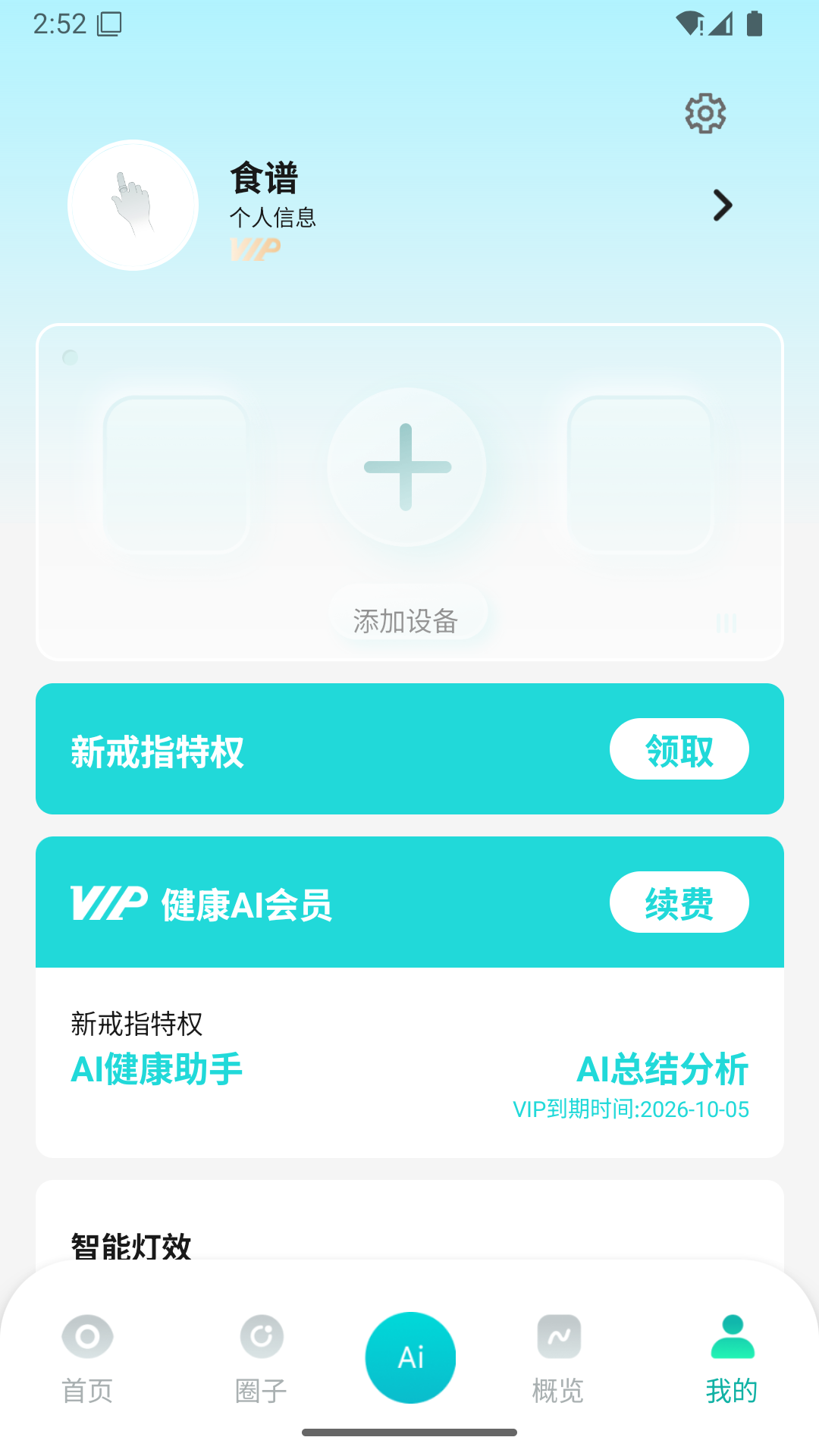Open the 概览 overview wave icon

pyautogui.click(x=560, y=1336)
